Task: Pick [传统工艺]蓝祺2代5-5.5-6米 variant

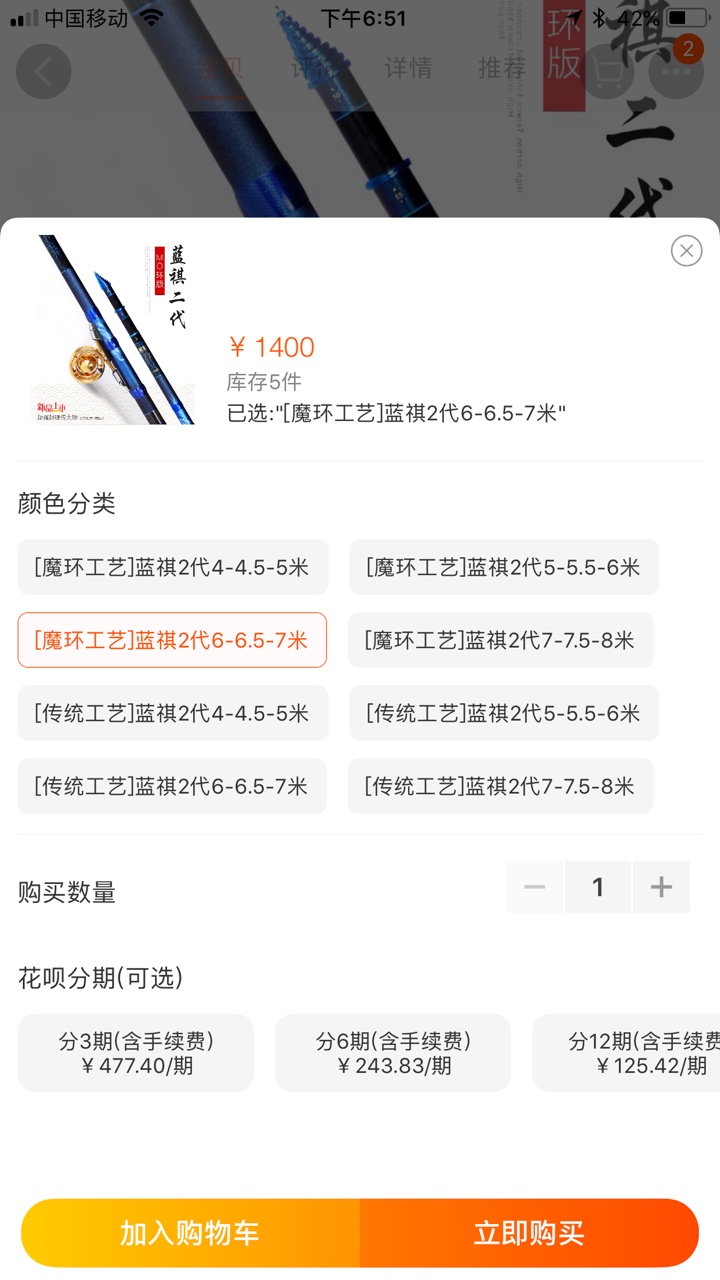Action: 503,713
